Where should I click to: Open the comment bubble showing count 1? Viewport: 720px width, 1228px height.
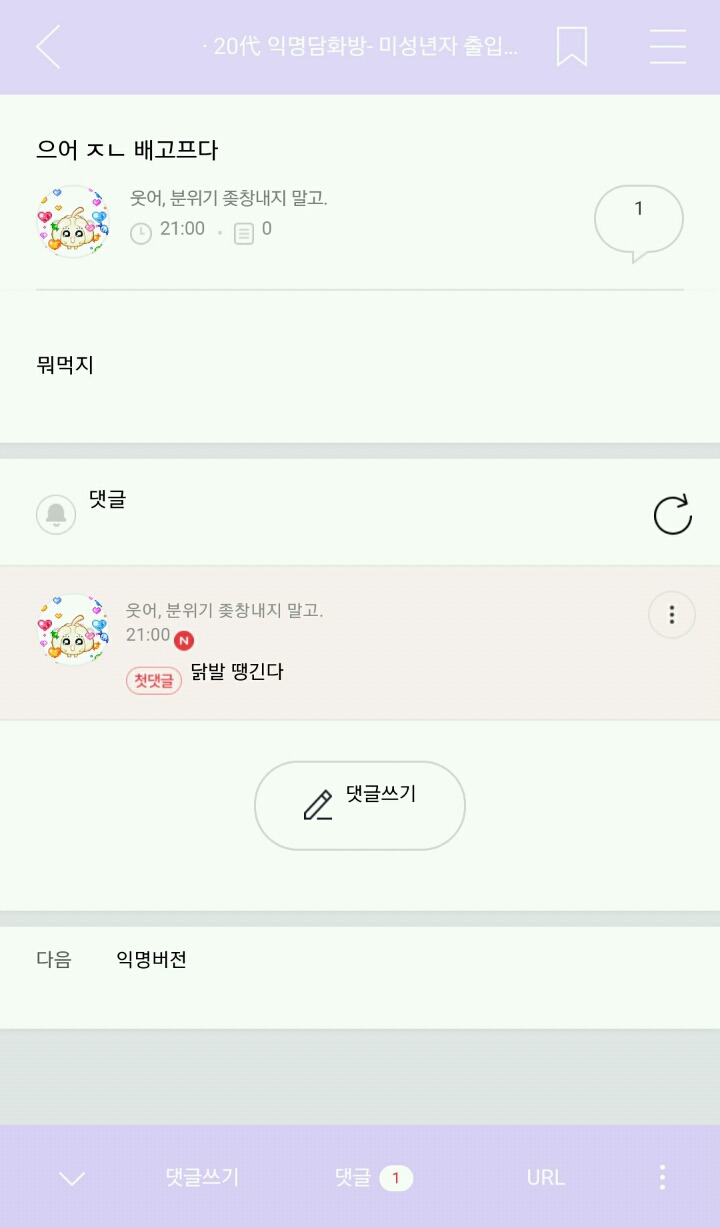tap(638, 219)
